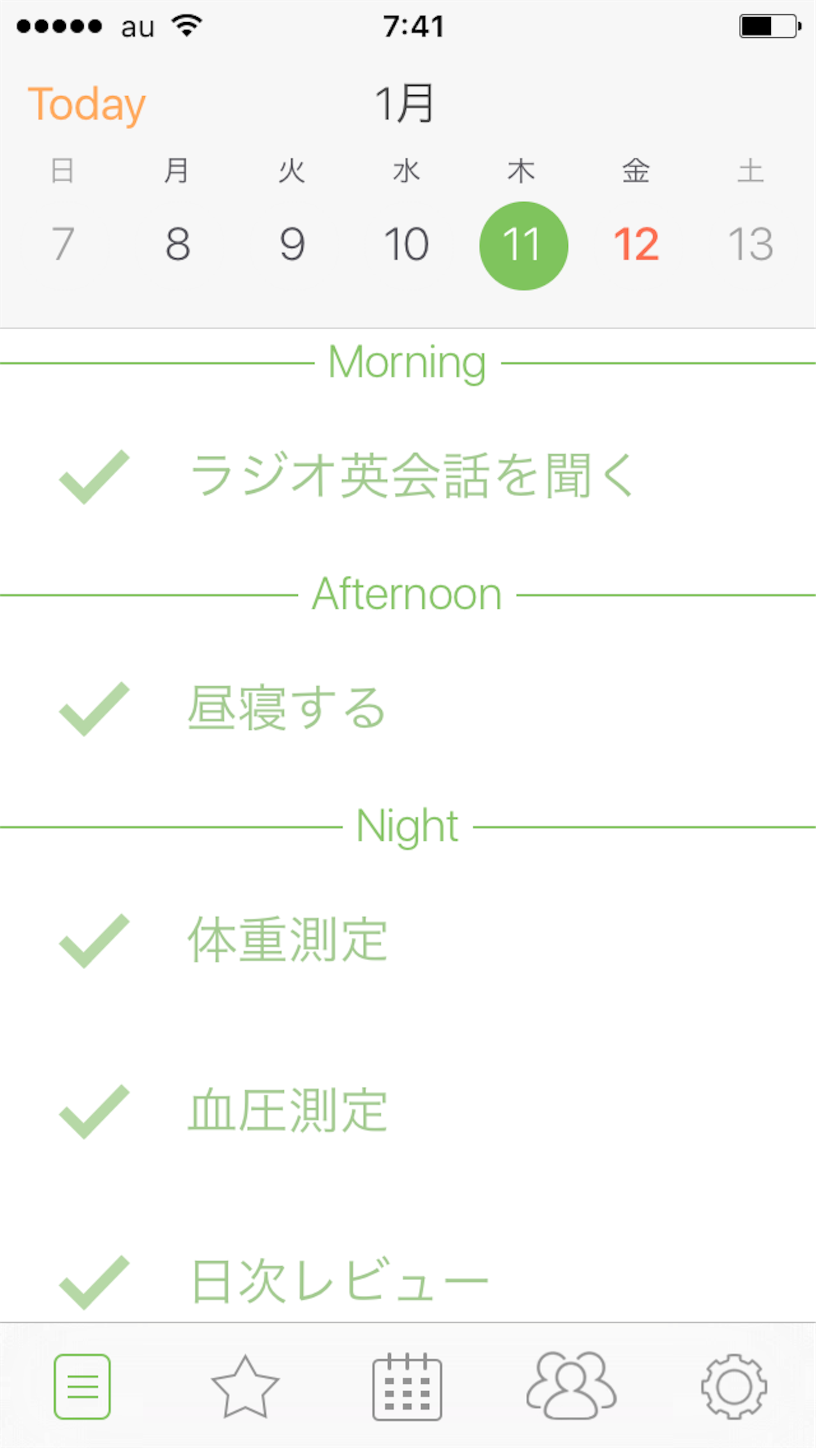
Task: Uncheck 体重測定 task
Action: pos(94,940)
